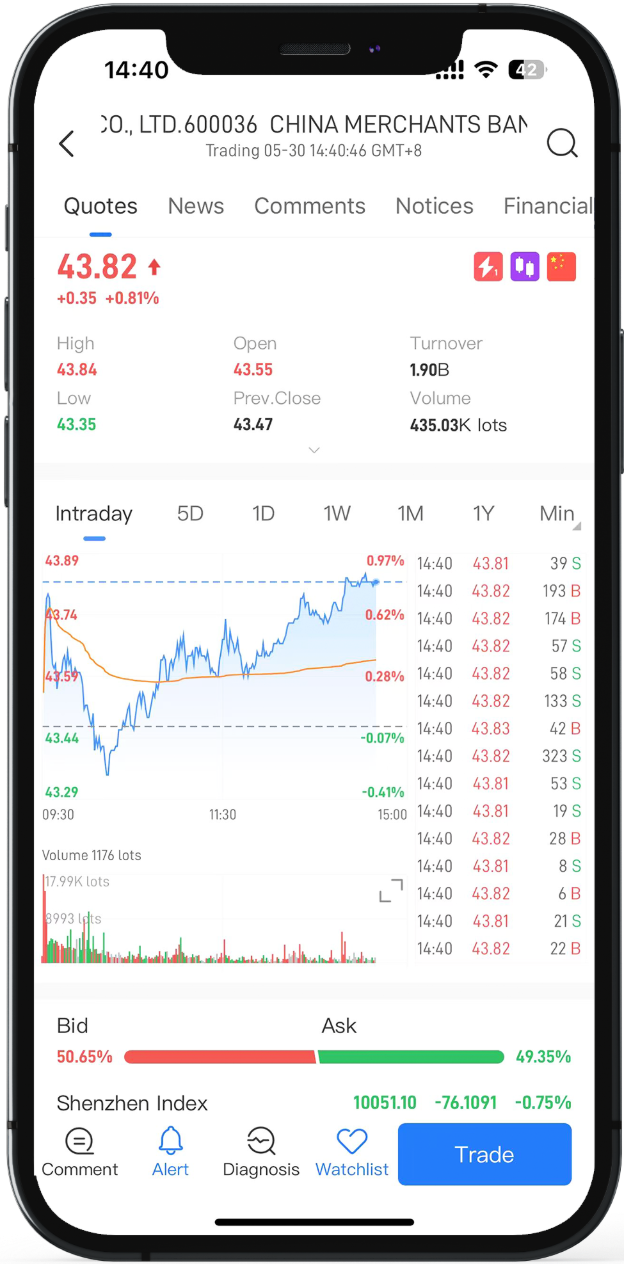Image resolution: width=624 pixels, height=1264 pixels.
Task: Open stock Diagnosis
Action: click(261, 1153)
